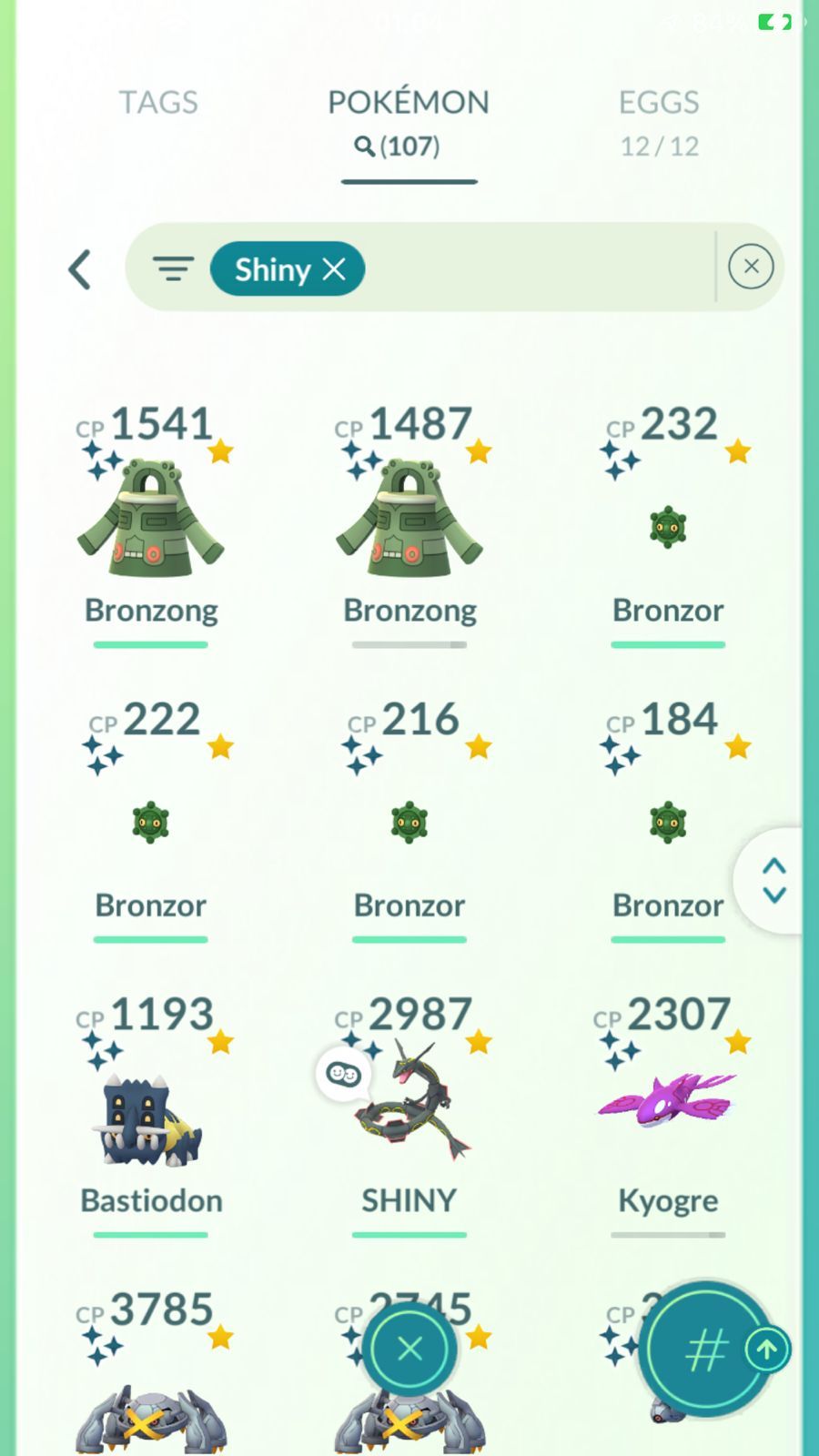Switch to the Tags tab
This screenshot has width=819, height=1456.
(x=158, y=103)
